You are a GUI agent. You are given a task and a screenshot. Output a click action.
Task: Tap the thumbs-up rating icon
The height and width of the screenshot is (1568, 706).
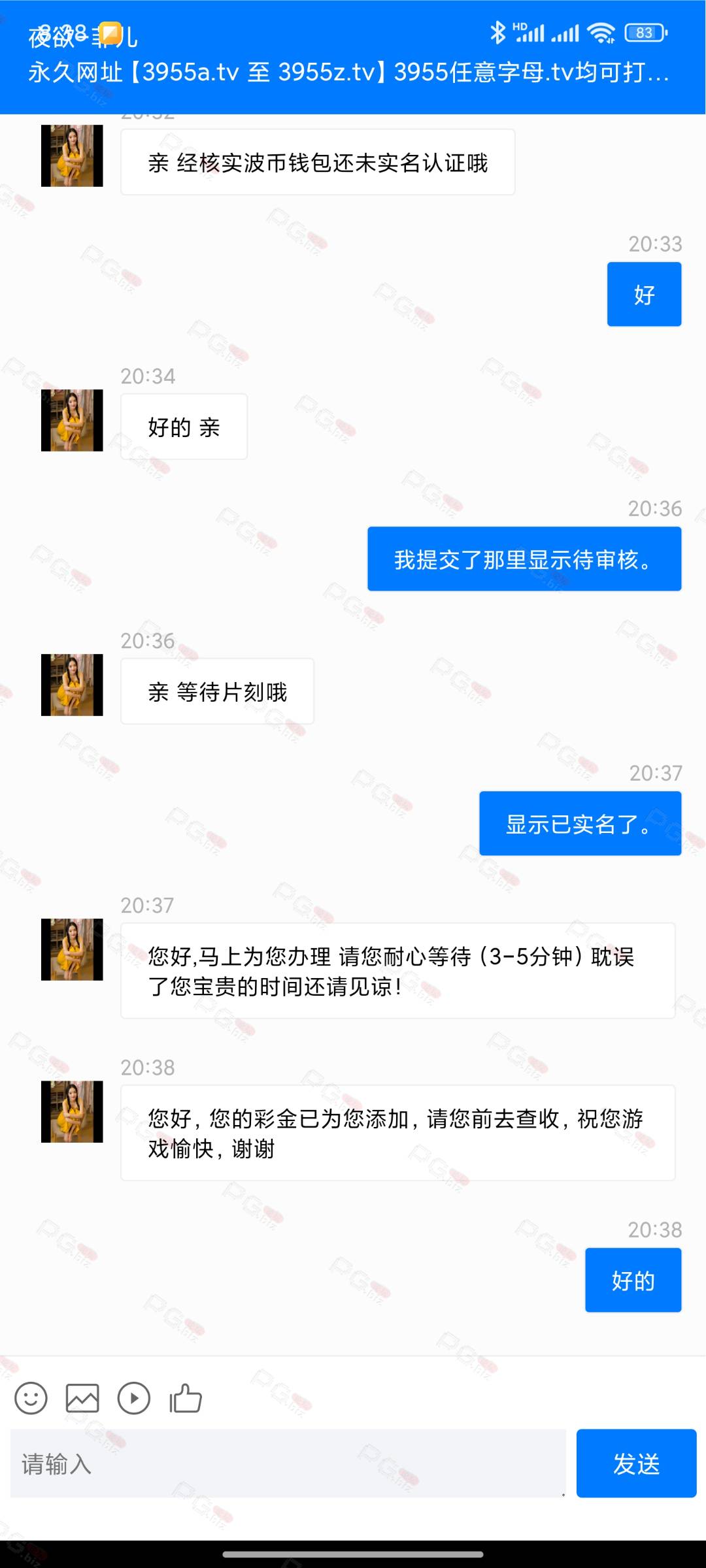[x=186, y=1398]
